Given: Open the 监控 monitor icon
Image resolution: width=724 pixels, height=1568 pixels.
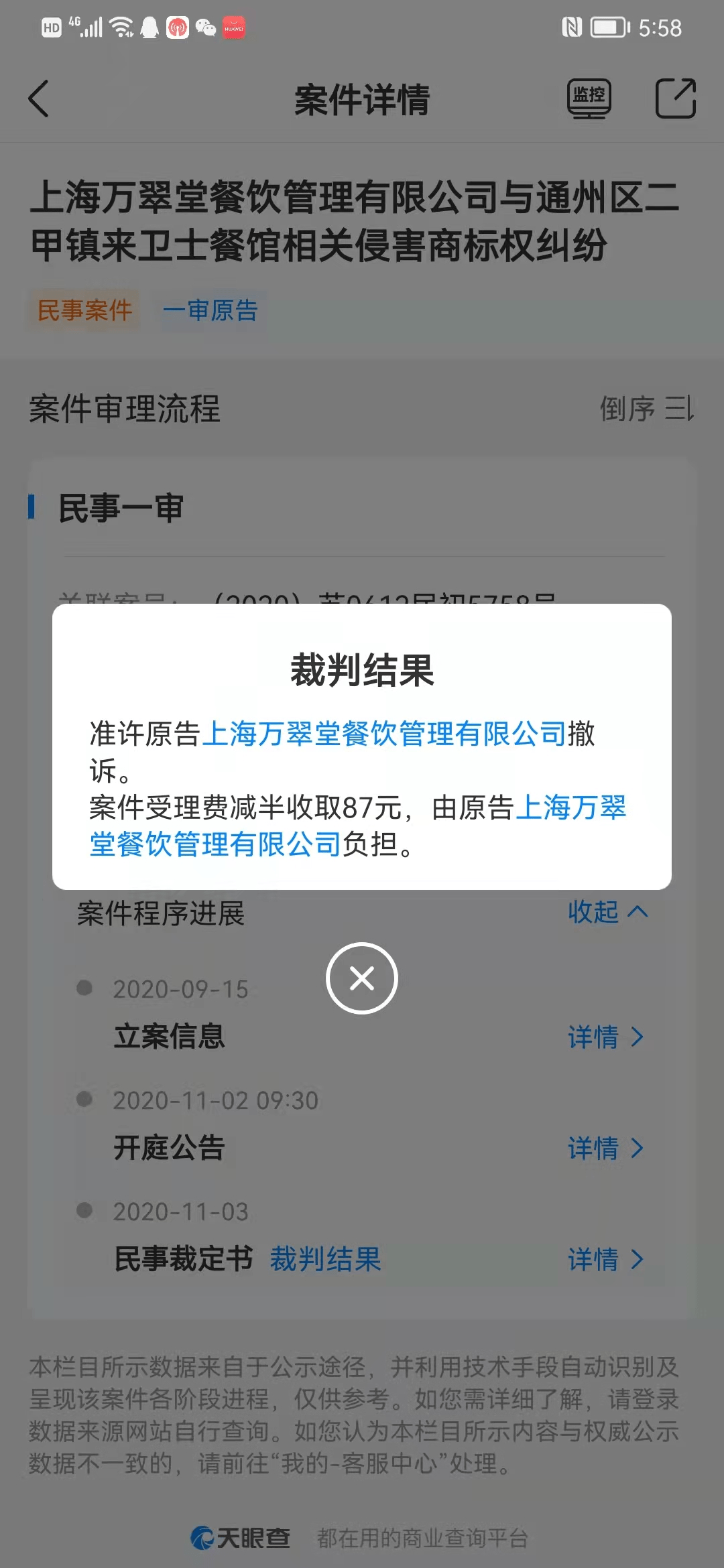Looking at the screenshot, I should click(589, 99).
